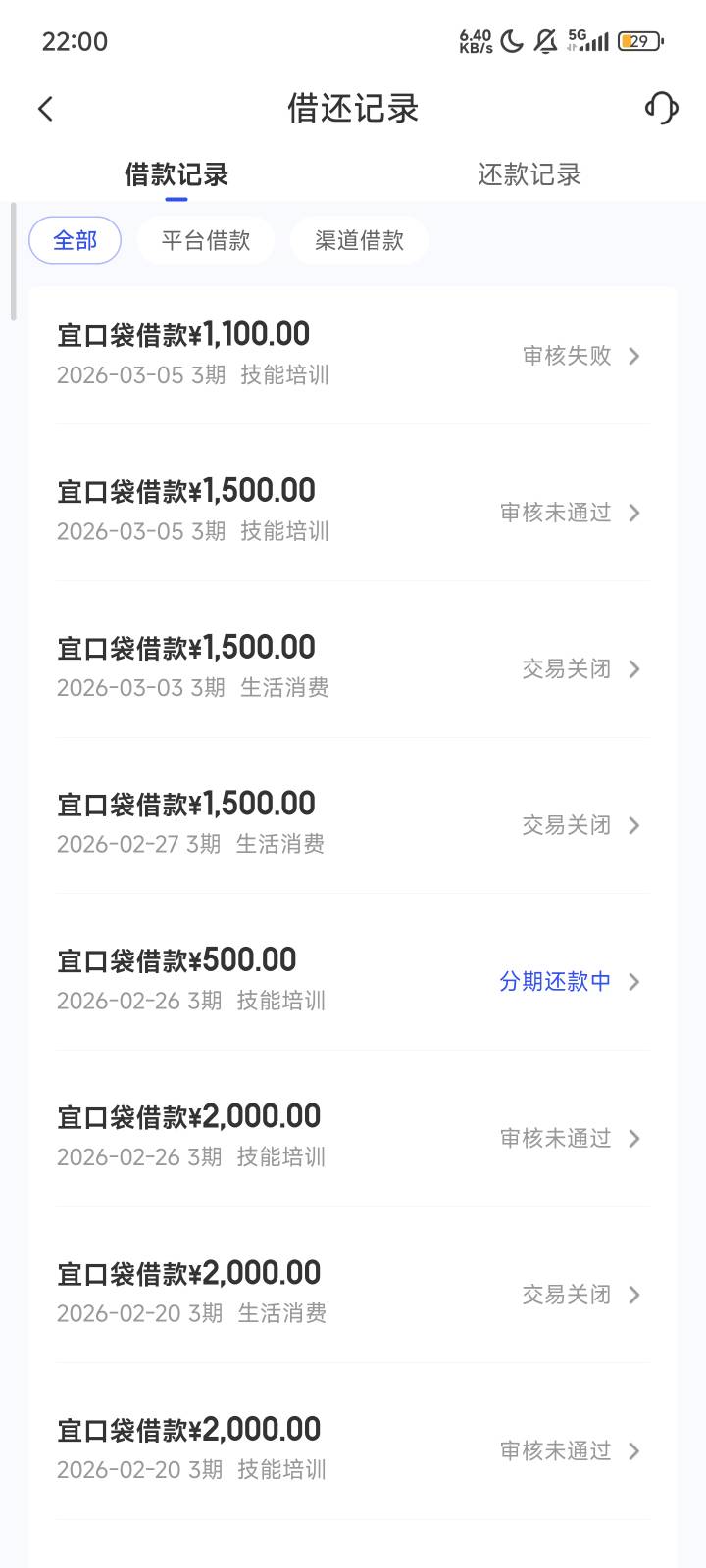View the ¥500.00 loan in 分期还款中
Viewport: 706px width, 1568px height.
point(353,981)
